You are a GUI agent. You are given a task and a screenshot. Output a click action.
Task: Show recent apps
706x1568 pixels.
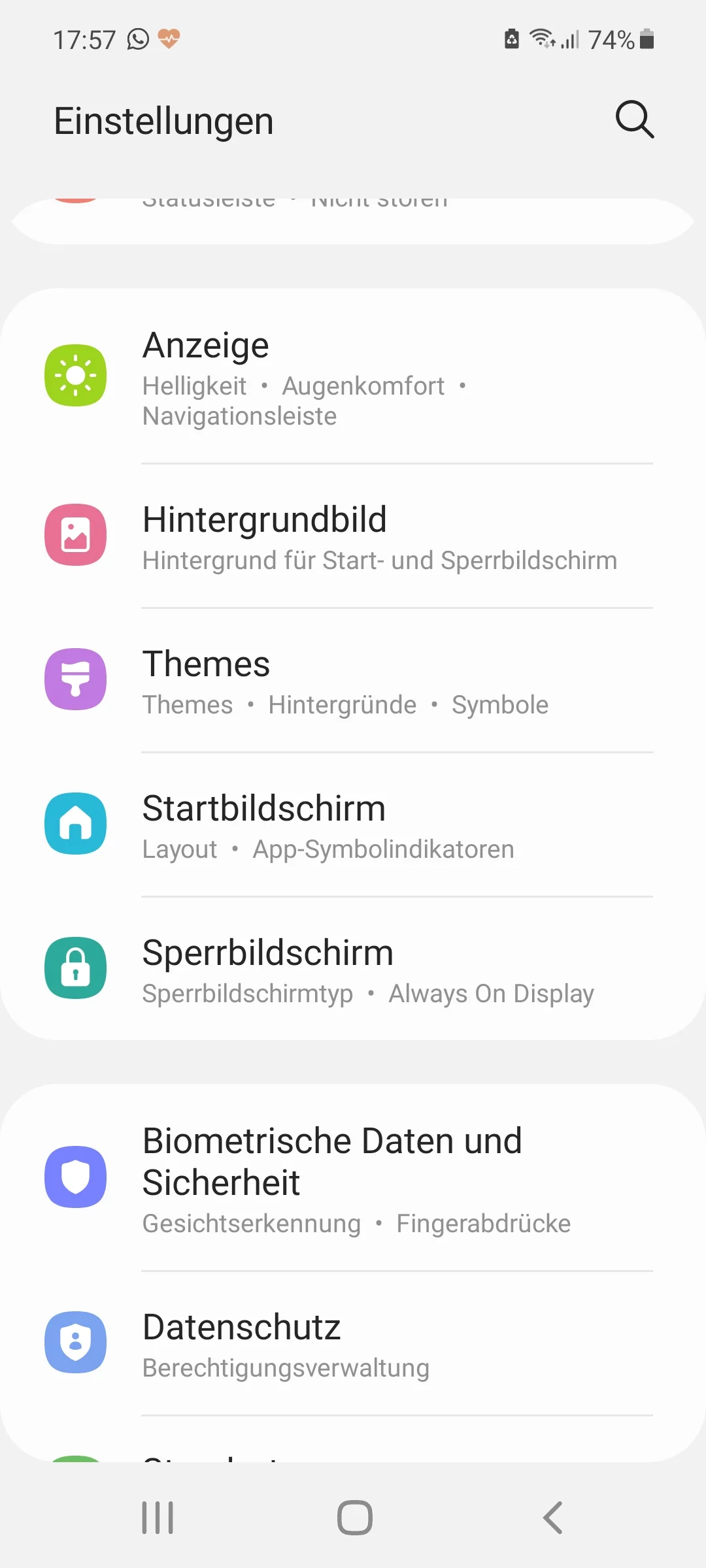tap(158, 1517)
